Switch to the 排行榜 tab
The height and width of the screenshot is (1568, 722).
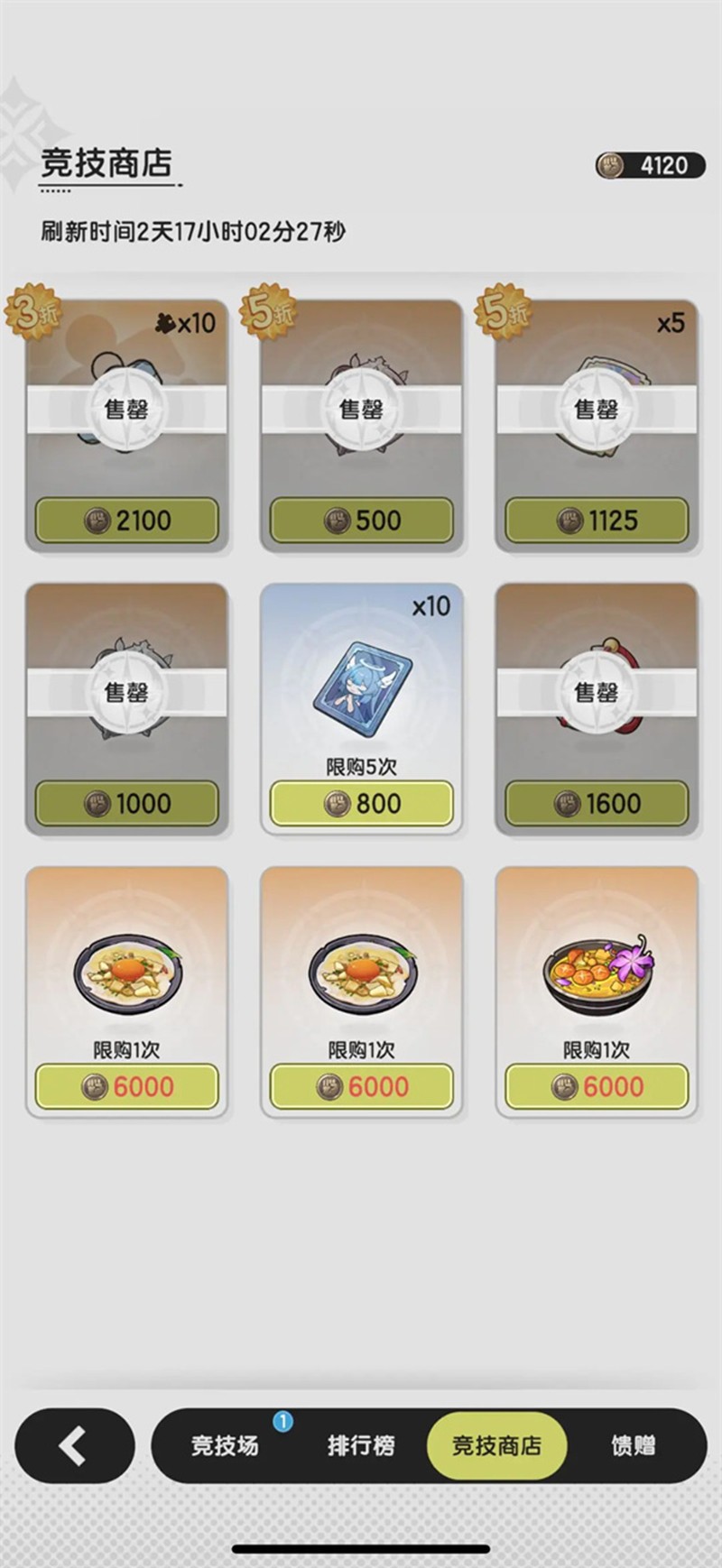[361, 1445]
